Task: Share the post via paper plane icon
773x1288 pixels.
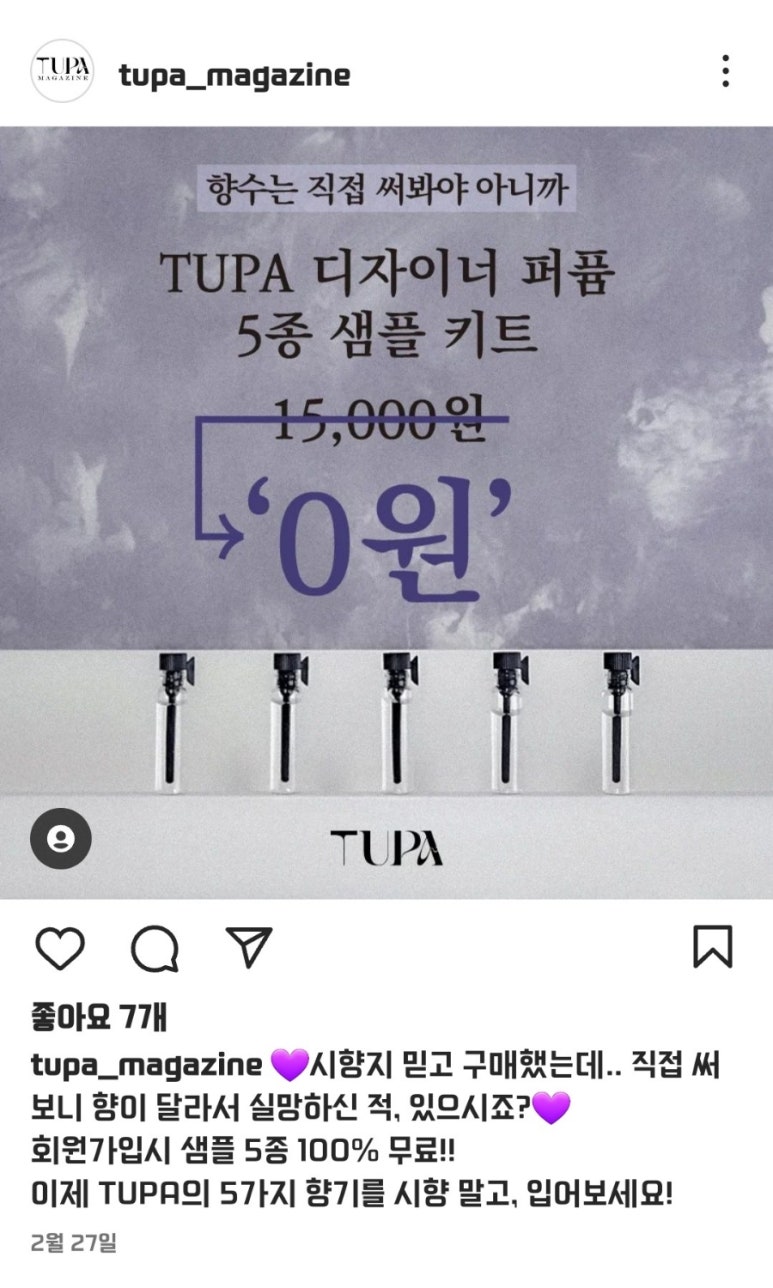Action: [250, 947]
